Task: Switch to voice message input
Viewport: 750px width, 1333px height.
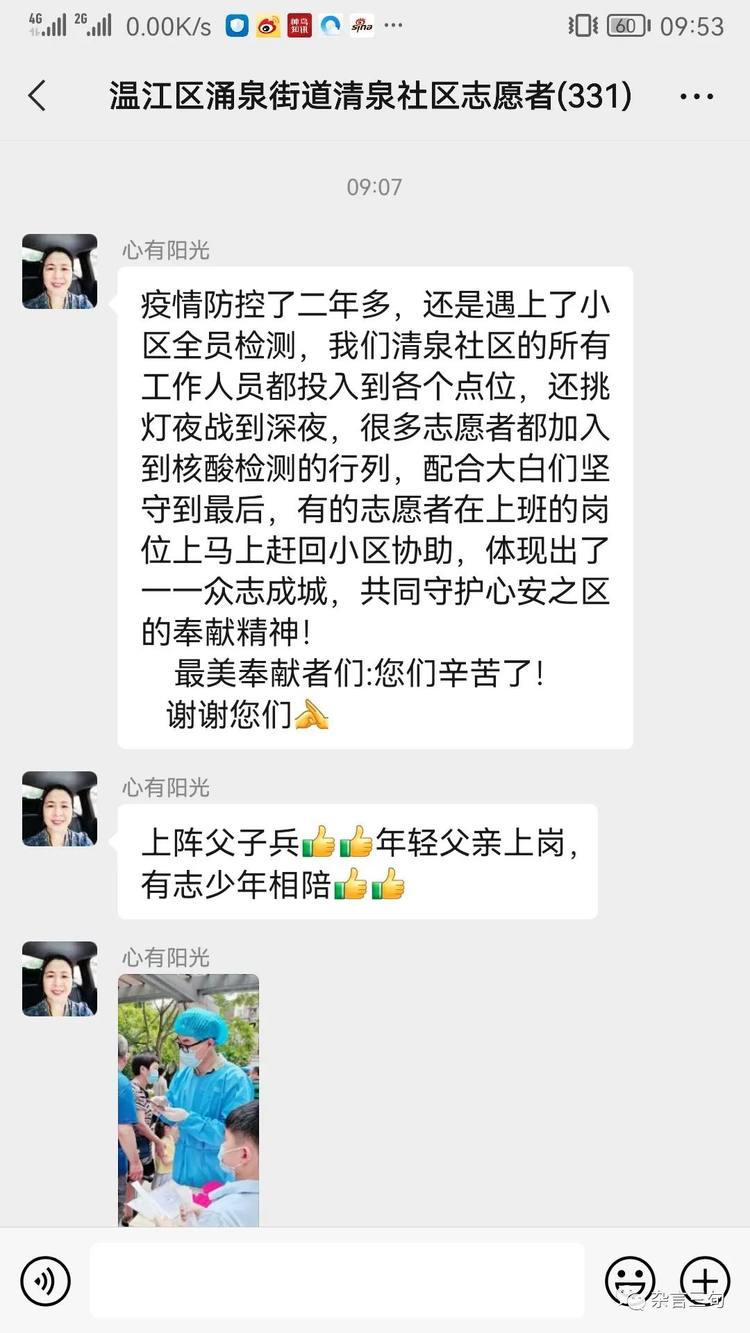Action: (x=46, y=1281)
